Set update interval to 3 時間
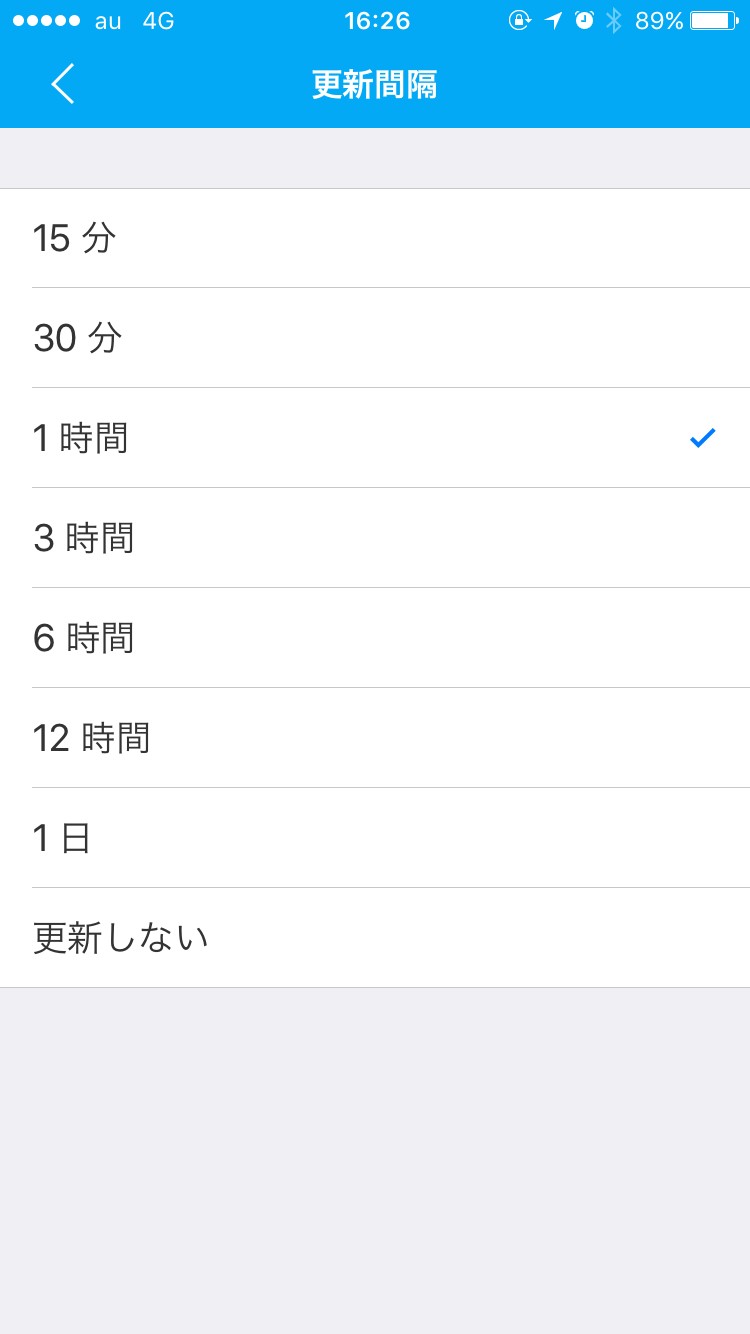Screen dimensions: 750x1334 click(375, 538)
